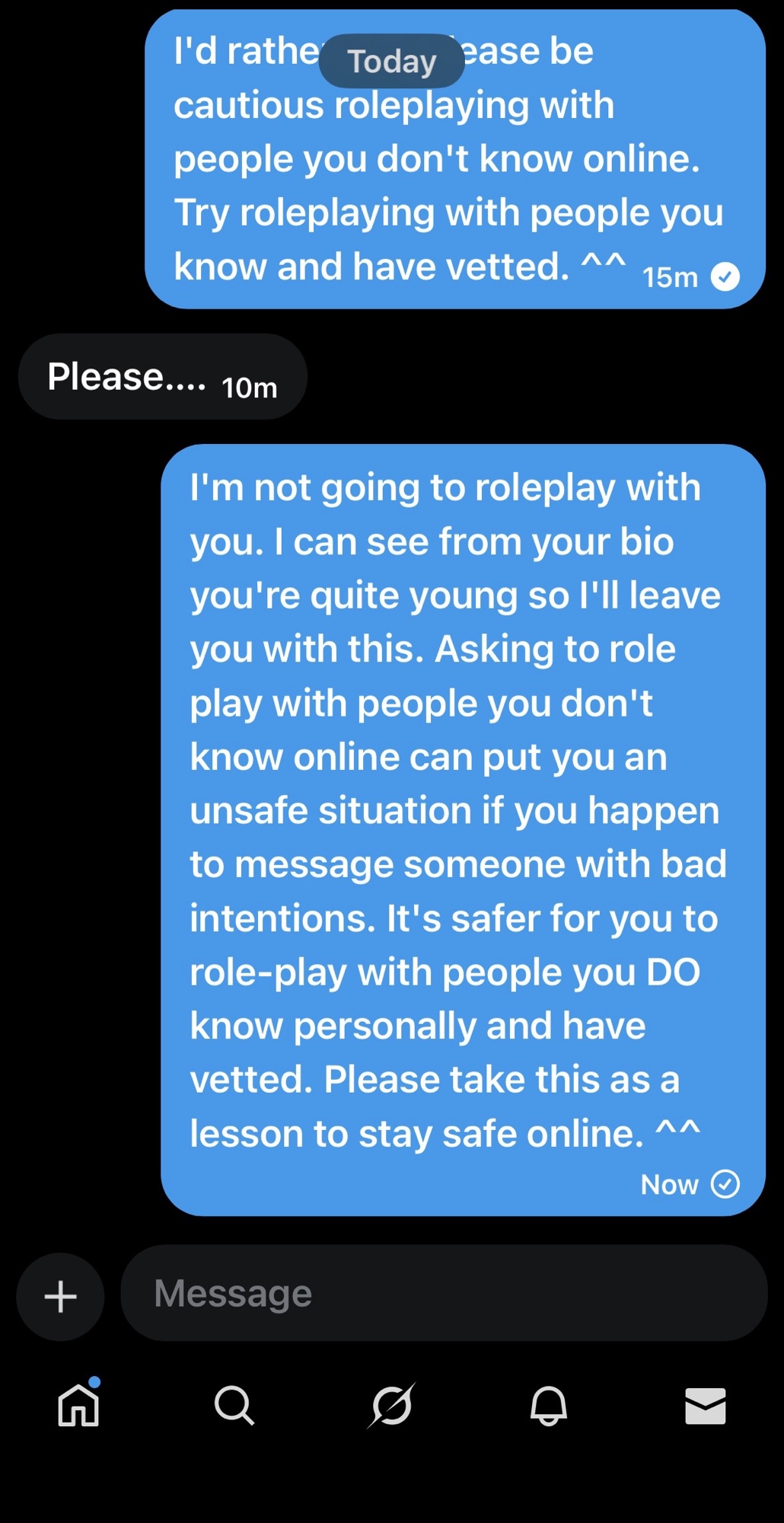The width and height of the screenshot is (784, 1523).
Task: Tap the plus attachment button
Action: (60, 1296)
